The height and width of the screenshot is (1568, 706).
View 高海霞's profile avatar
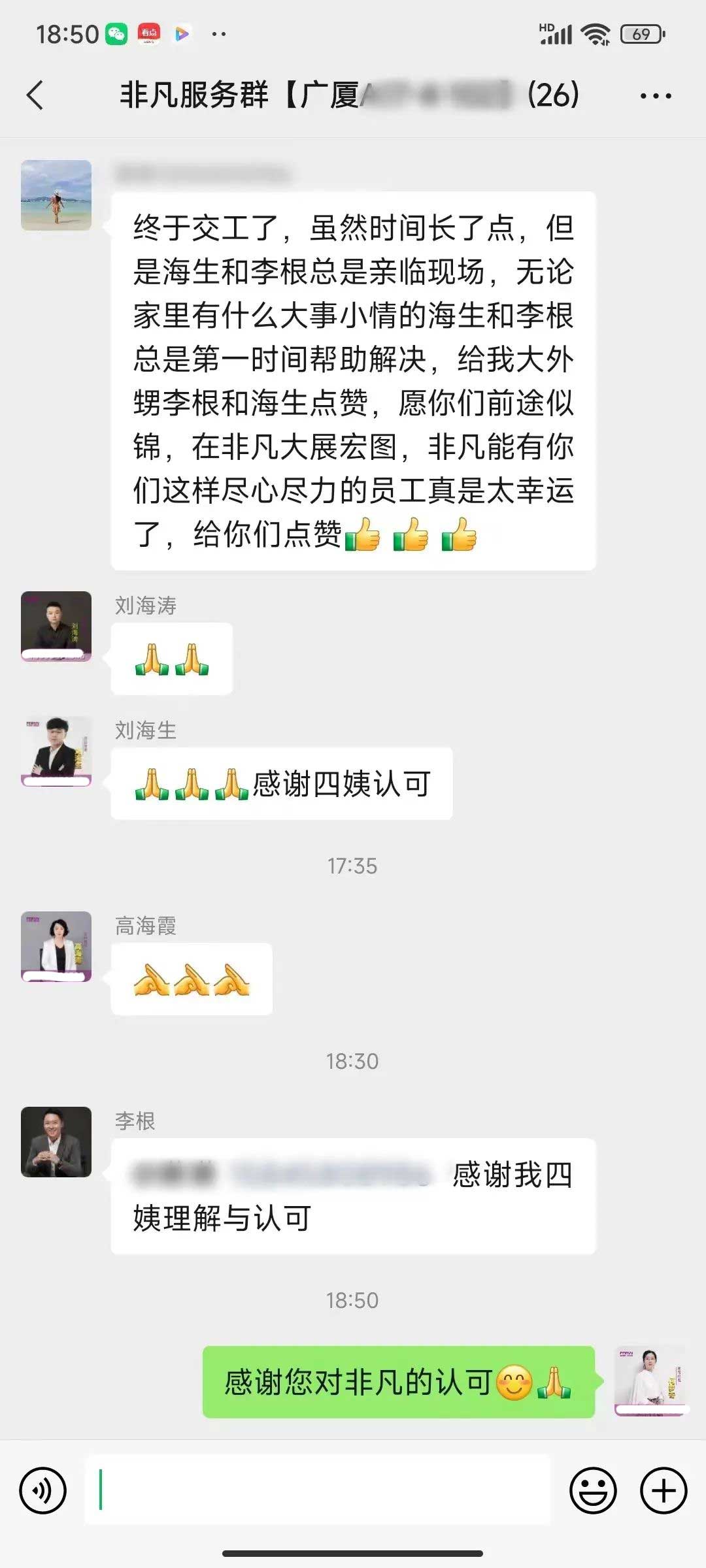click(56, 946)
